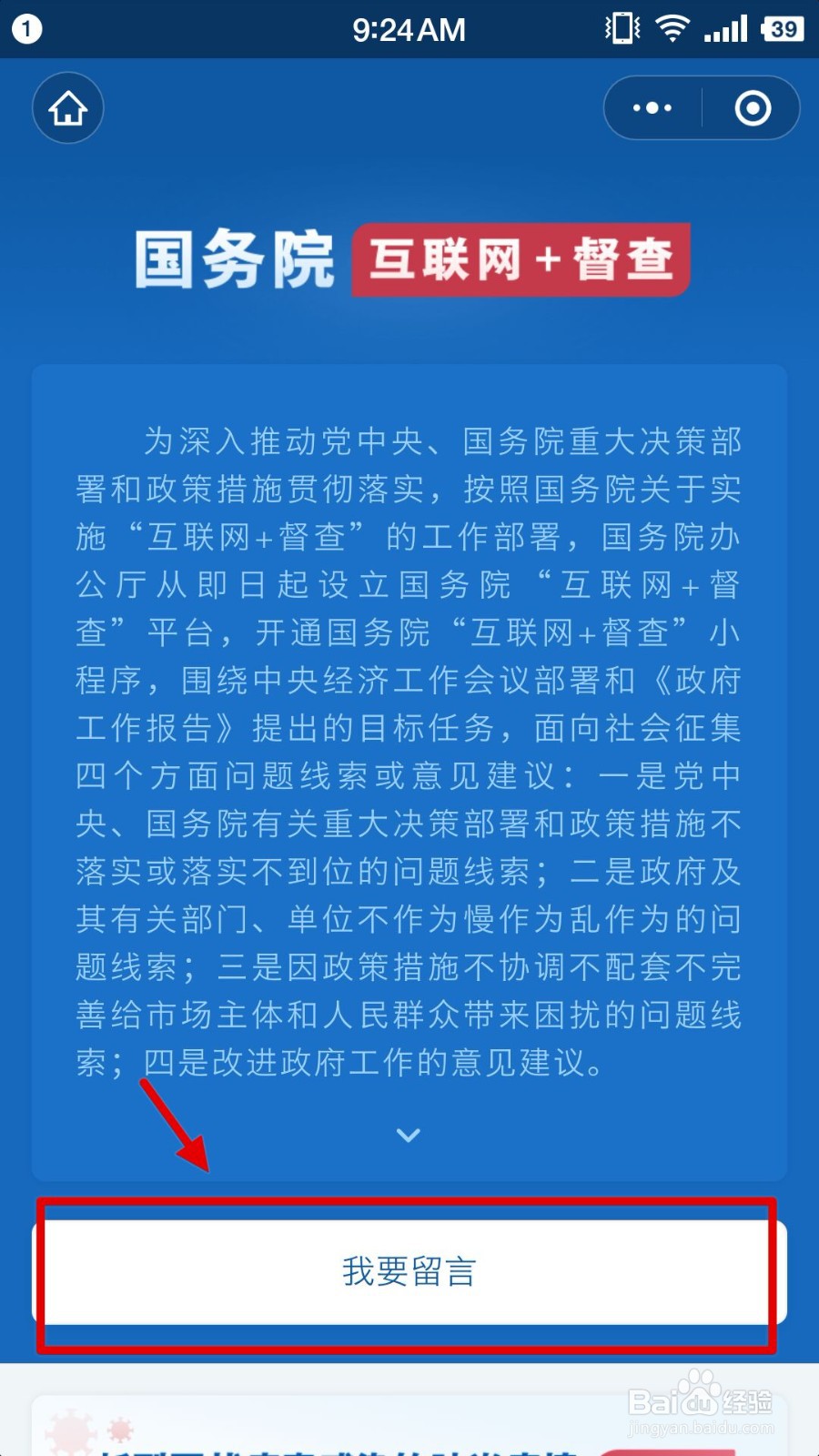Viewport: 819px width, 1456px height.
Task: Tap the 我要留言 button
Action: click(x=408, y=1273)
